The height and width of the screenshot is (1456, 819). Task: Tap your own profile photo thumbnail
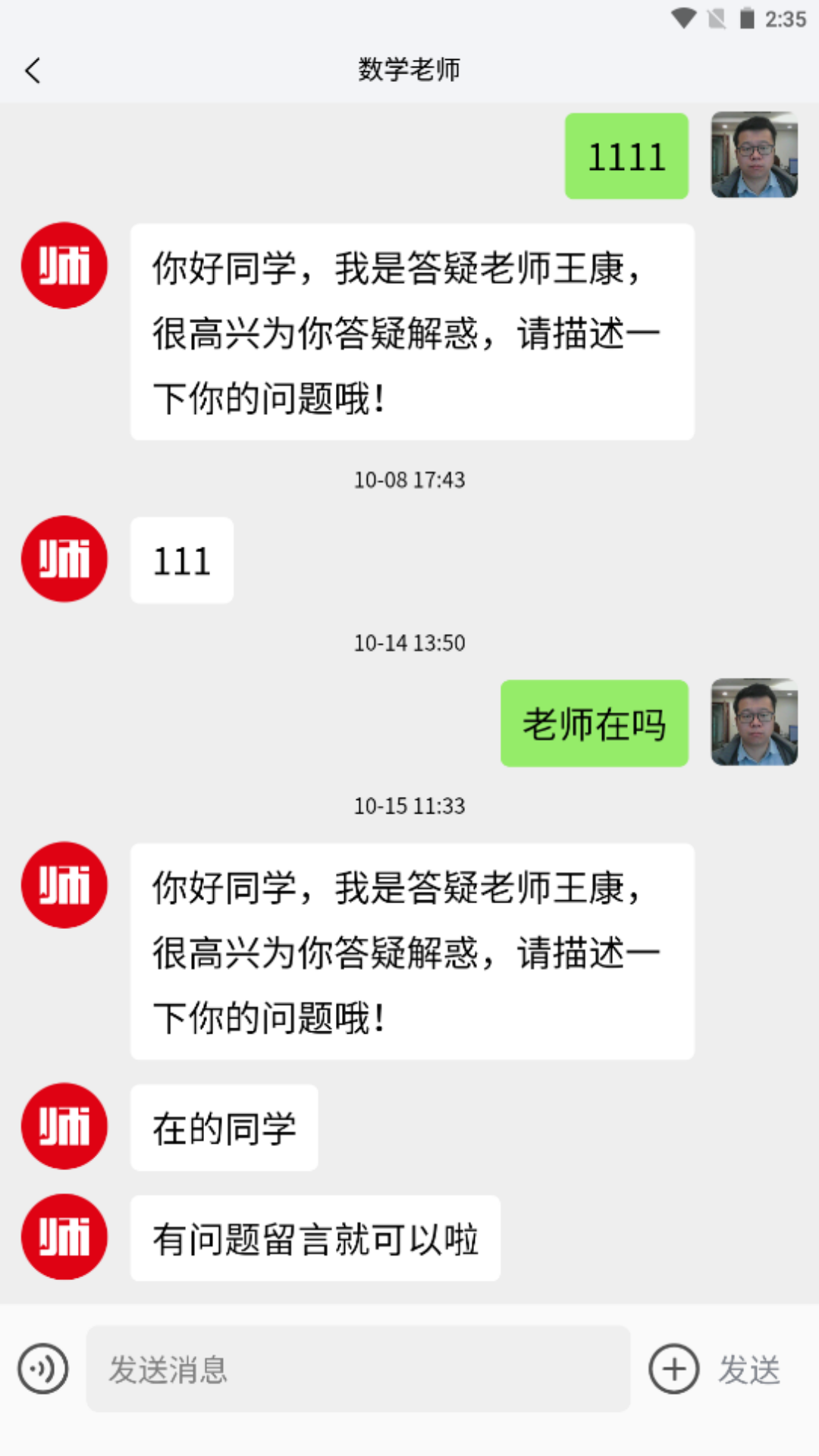click(x=754, y=155)
